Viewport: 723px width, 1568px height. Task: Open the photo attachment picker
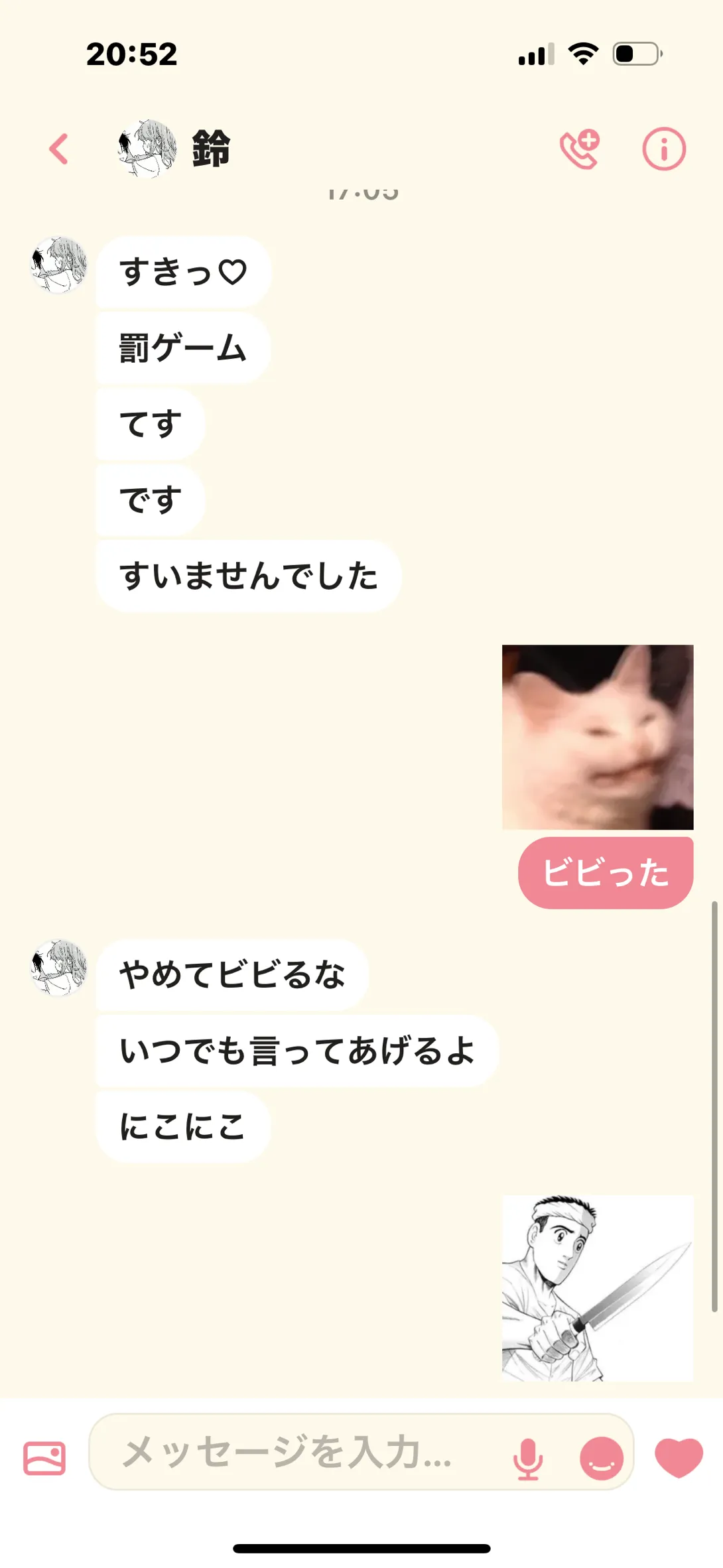44,1458
